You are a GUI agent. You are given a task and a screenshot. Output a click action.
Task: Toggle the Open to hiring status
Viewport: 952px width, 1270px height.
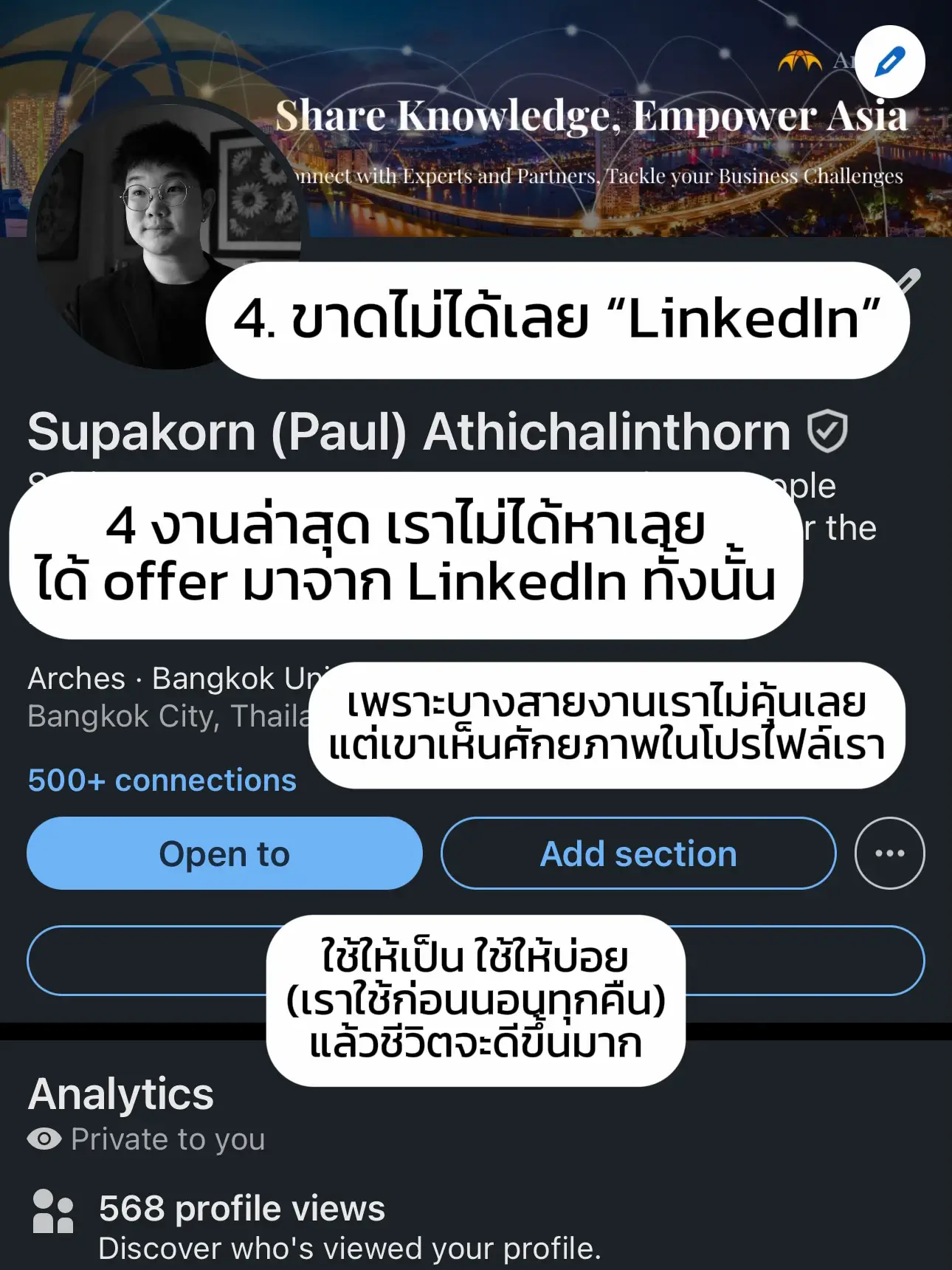click(224, 853)
